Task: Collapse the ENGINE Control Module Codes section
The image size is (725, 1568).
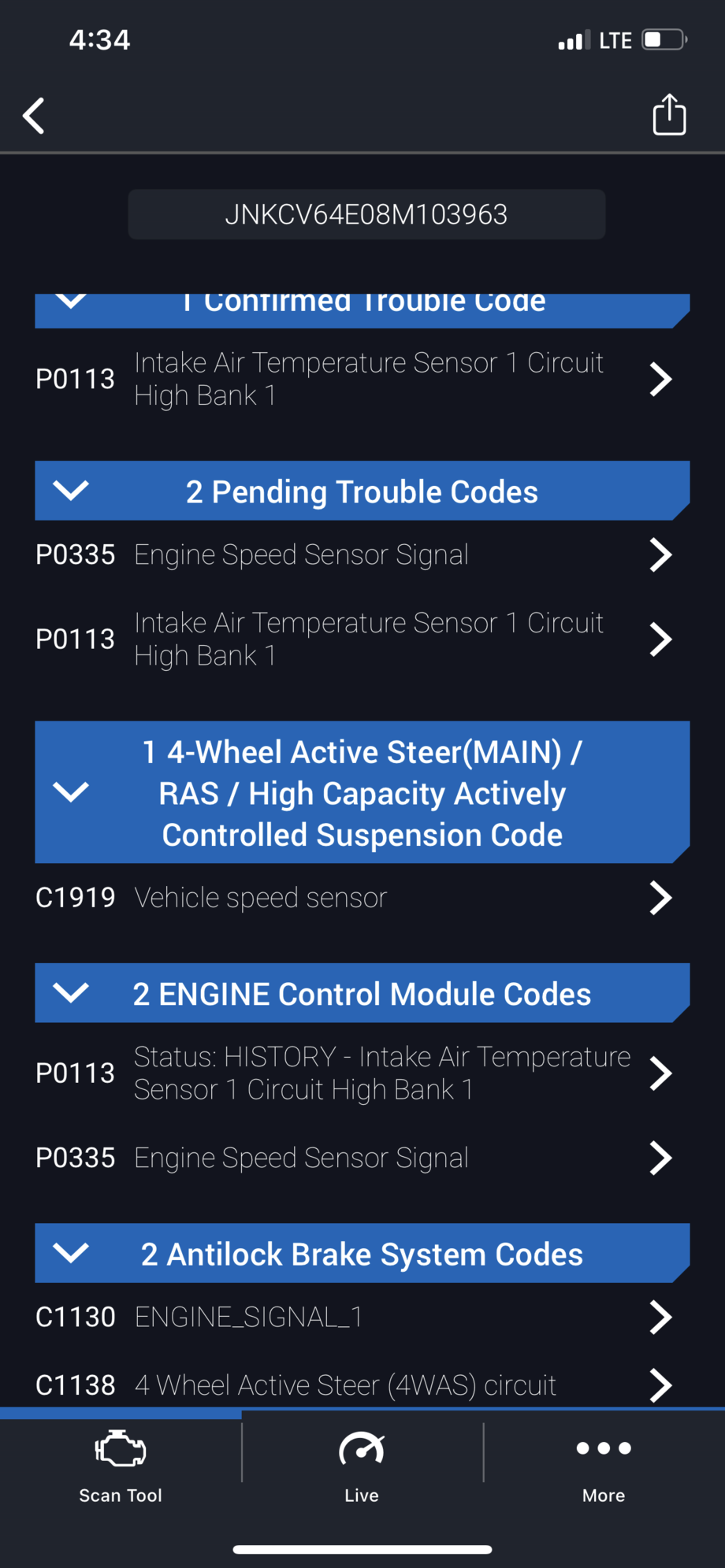Action: click(x=71, y=993)
